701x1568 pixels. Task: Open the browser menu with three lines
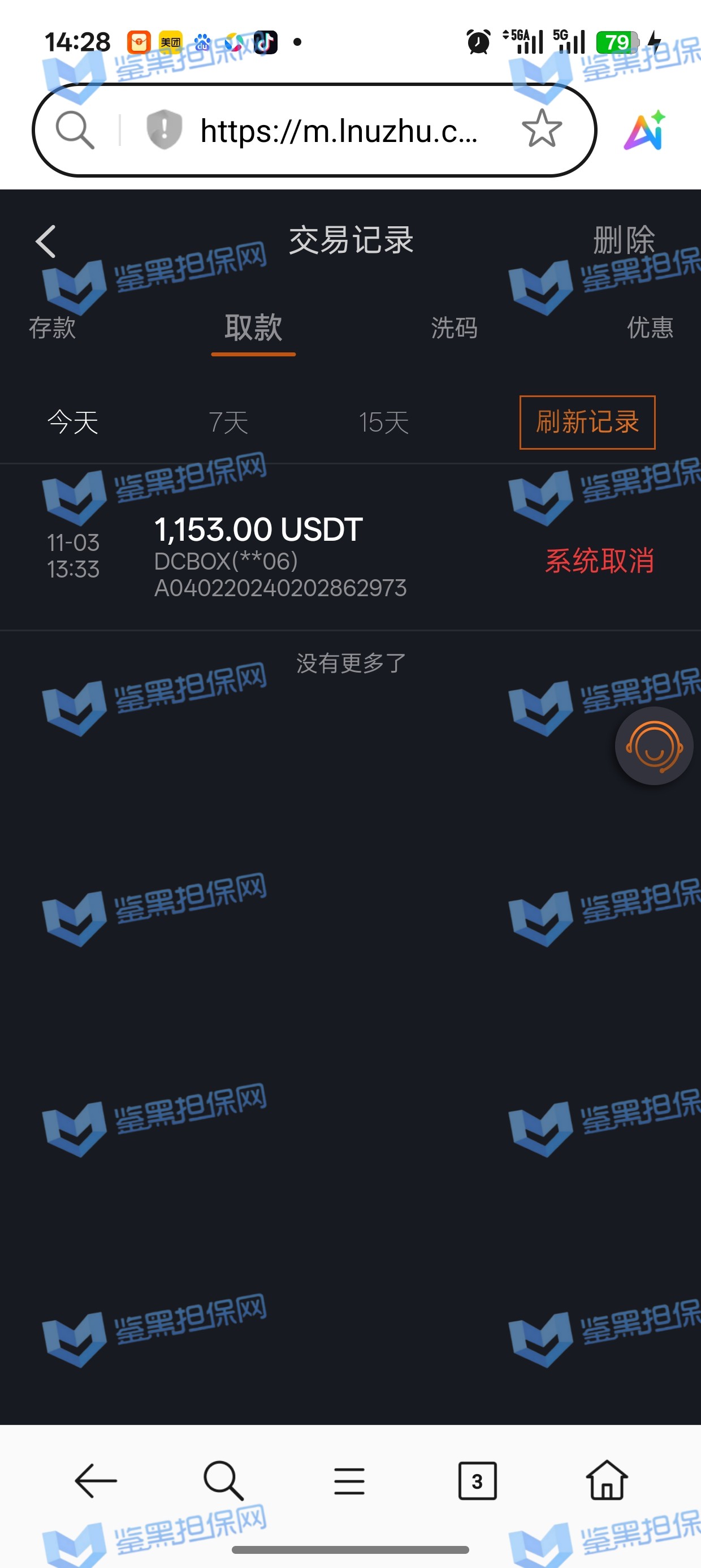[349, 1480]
